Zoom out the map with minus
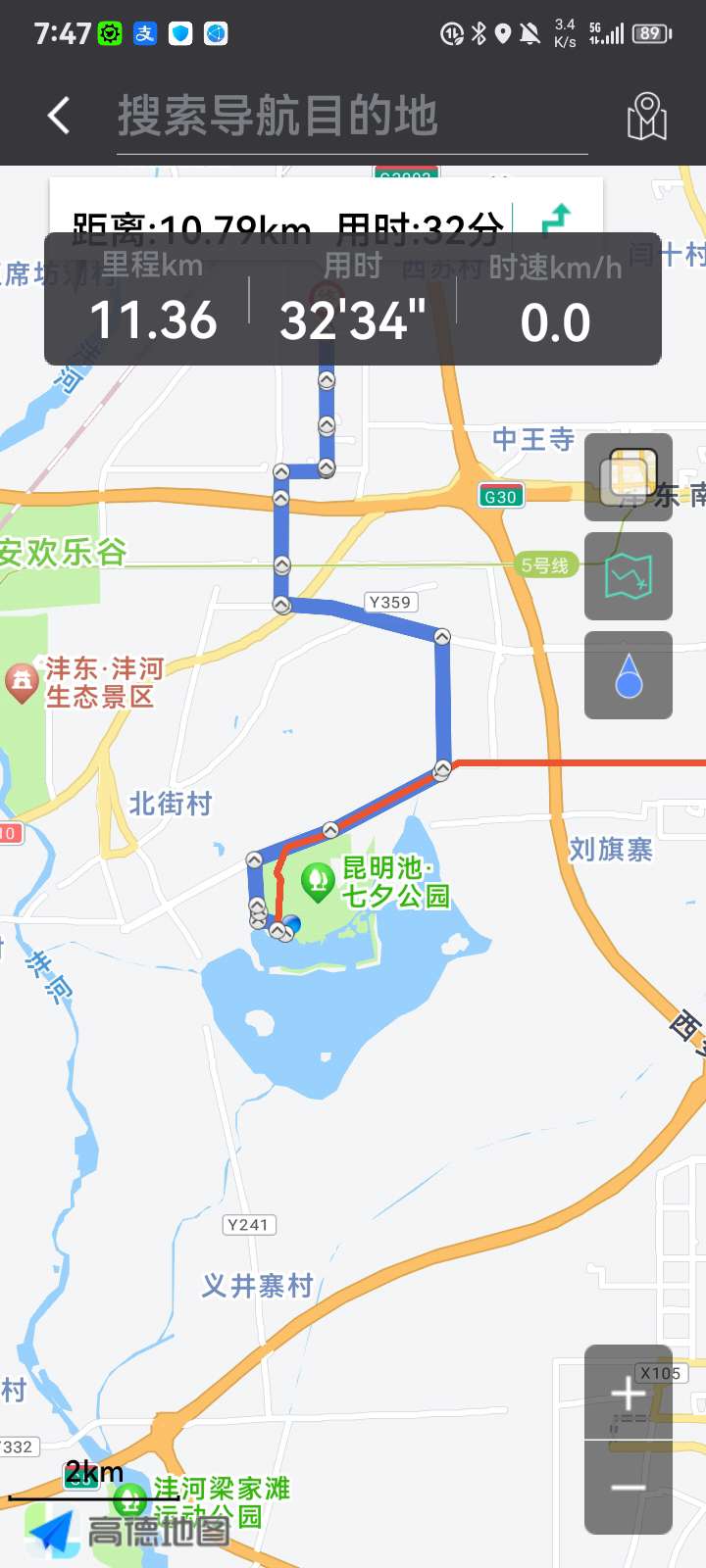The image size is (706, 1568). click(629, 1488)
